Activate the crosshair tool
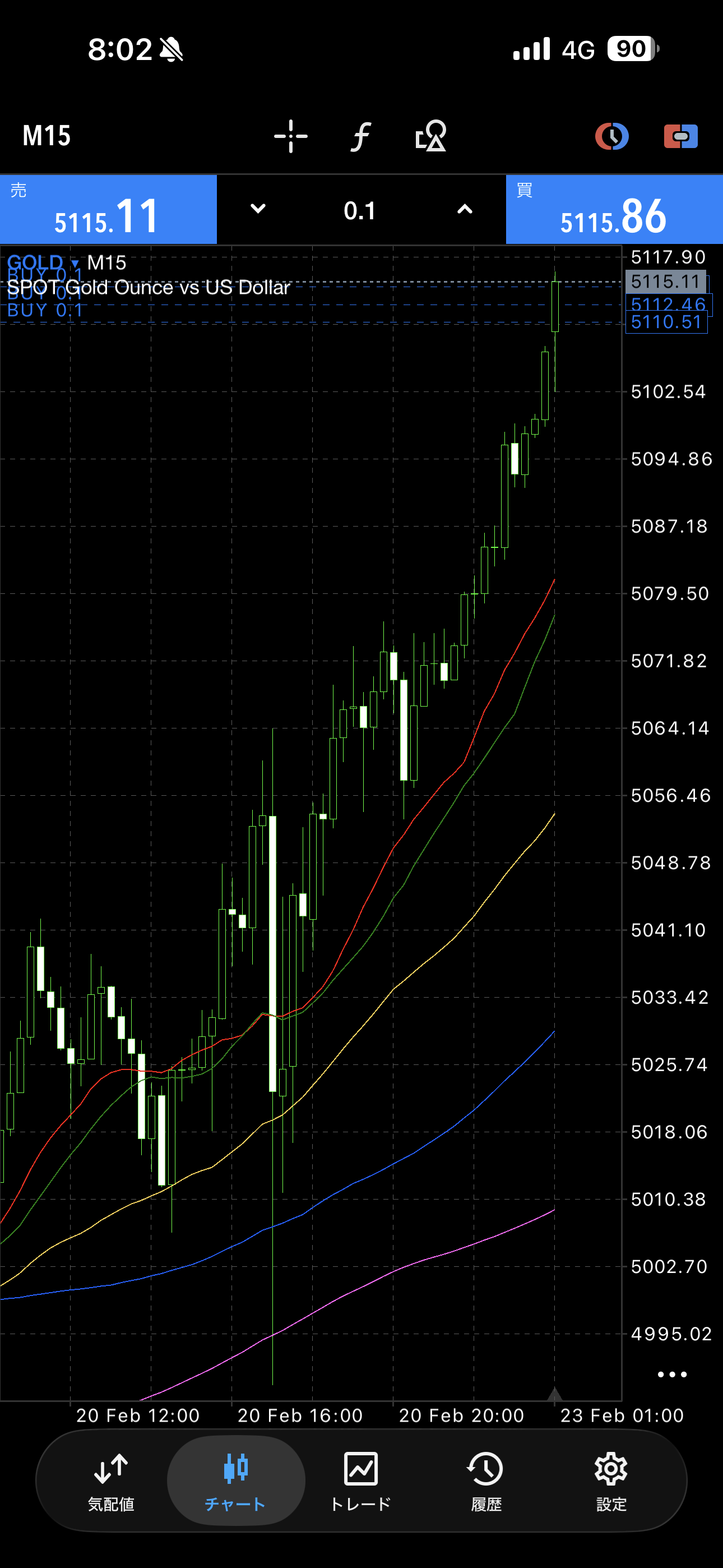The width and height of the screenshot is (723, 1568). coord(291,136)
